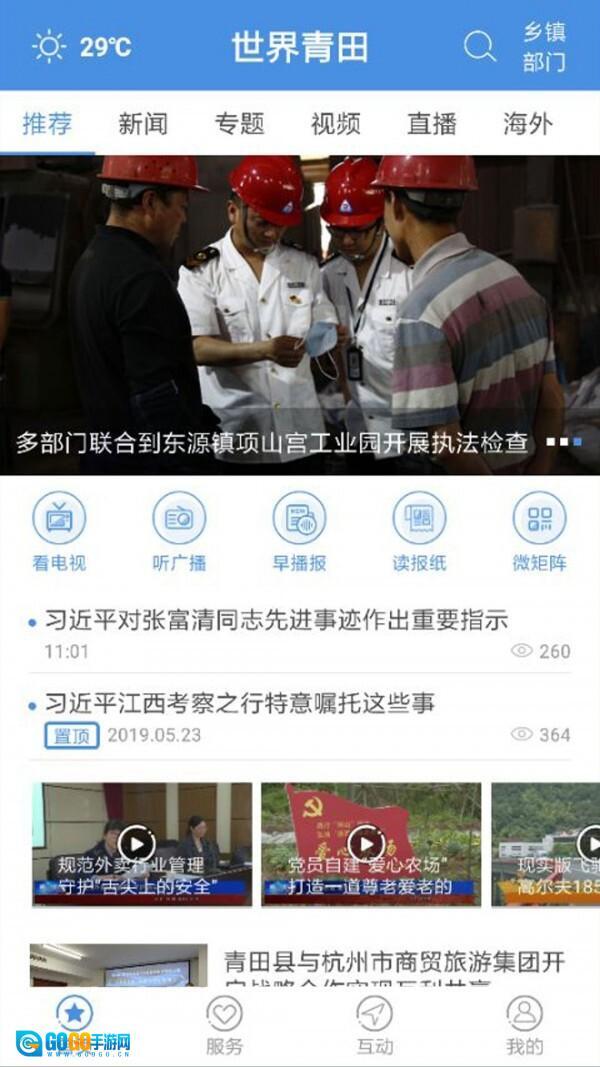Switch to the 海外 tab
This screenshot has width=600, height=1067.
[x=527, y=124]
